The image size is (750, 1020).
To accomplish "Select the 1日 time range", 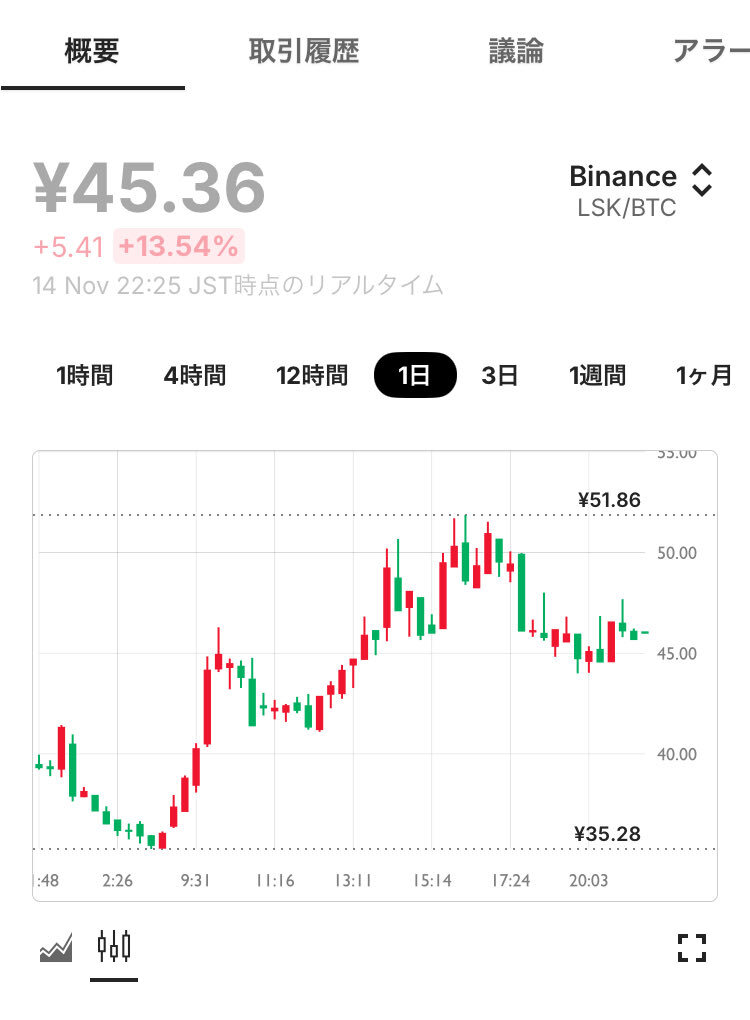I will point(414,376).
